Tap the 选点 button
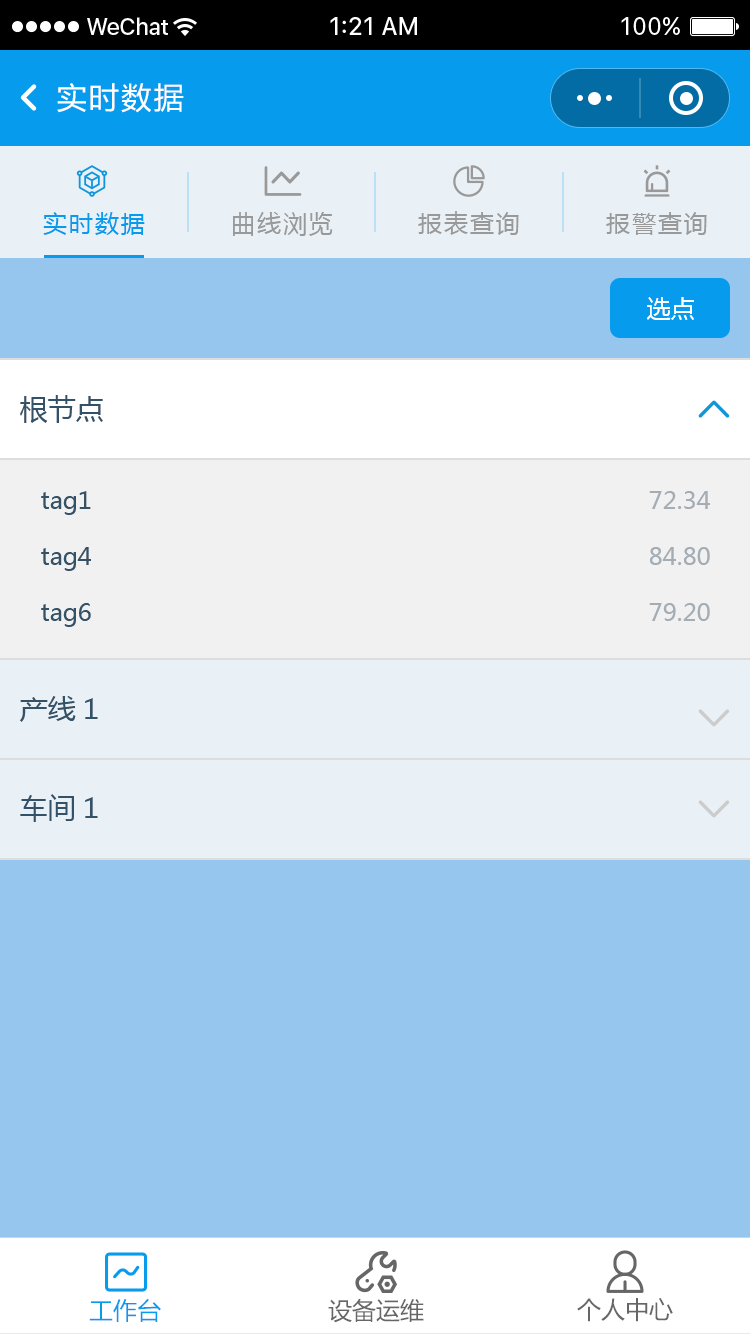The height and width of the screenshot is (1334, 750). pyautogui.click(x=670, y=308)
